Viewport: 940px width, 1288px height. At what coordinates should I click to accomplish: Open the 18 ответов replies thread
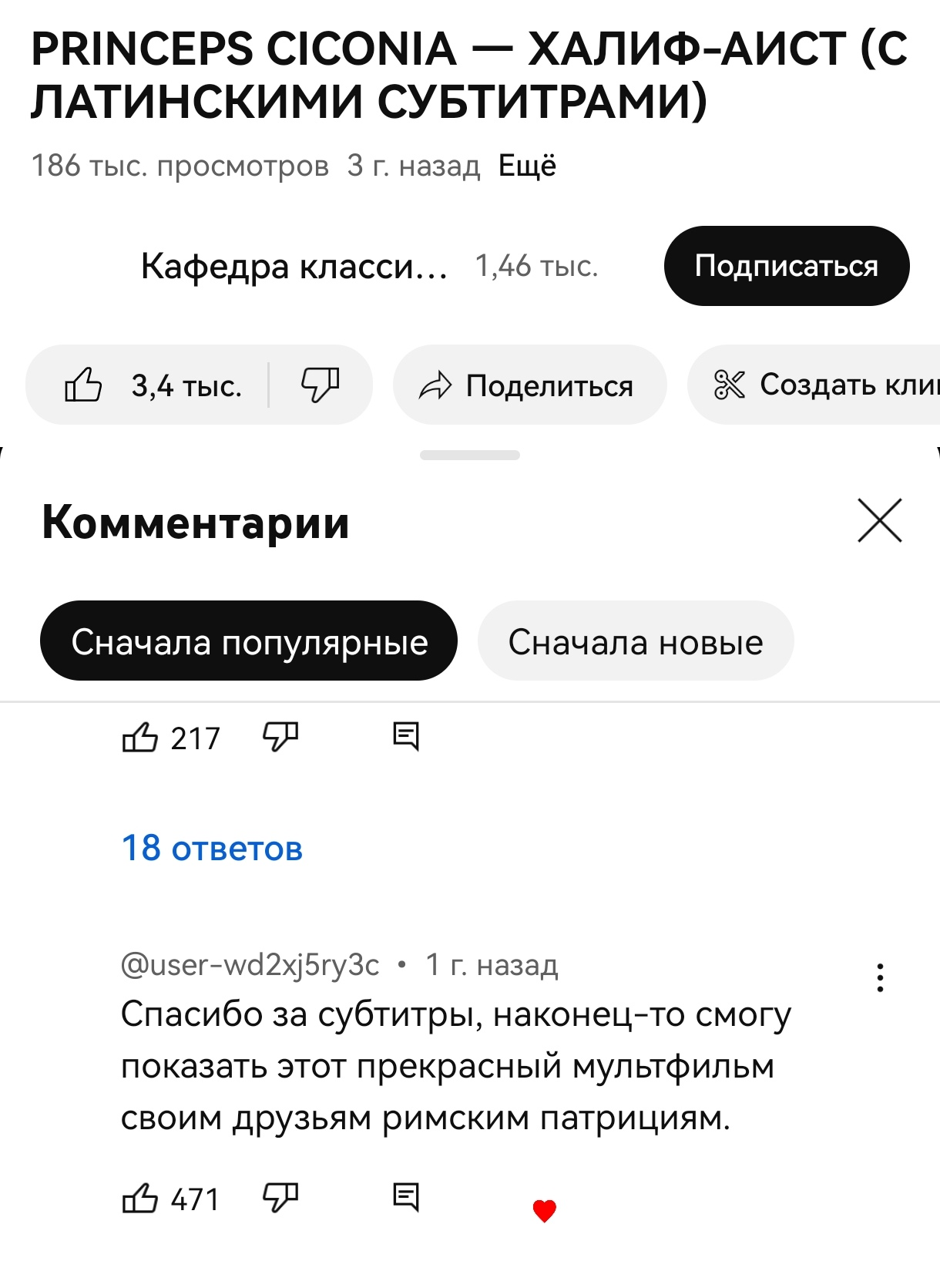[212, 849]
